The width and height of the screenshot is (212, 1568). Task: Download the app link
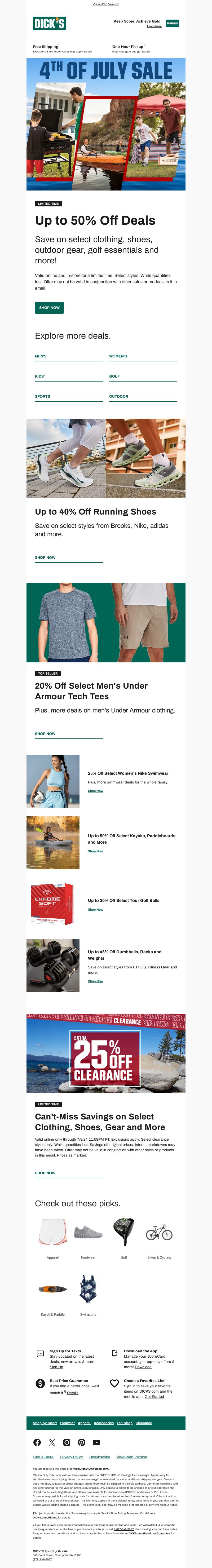pos(143,1367)
